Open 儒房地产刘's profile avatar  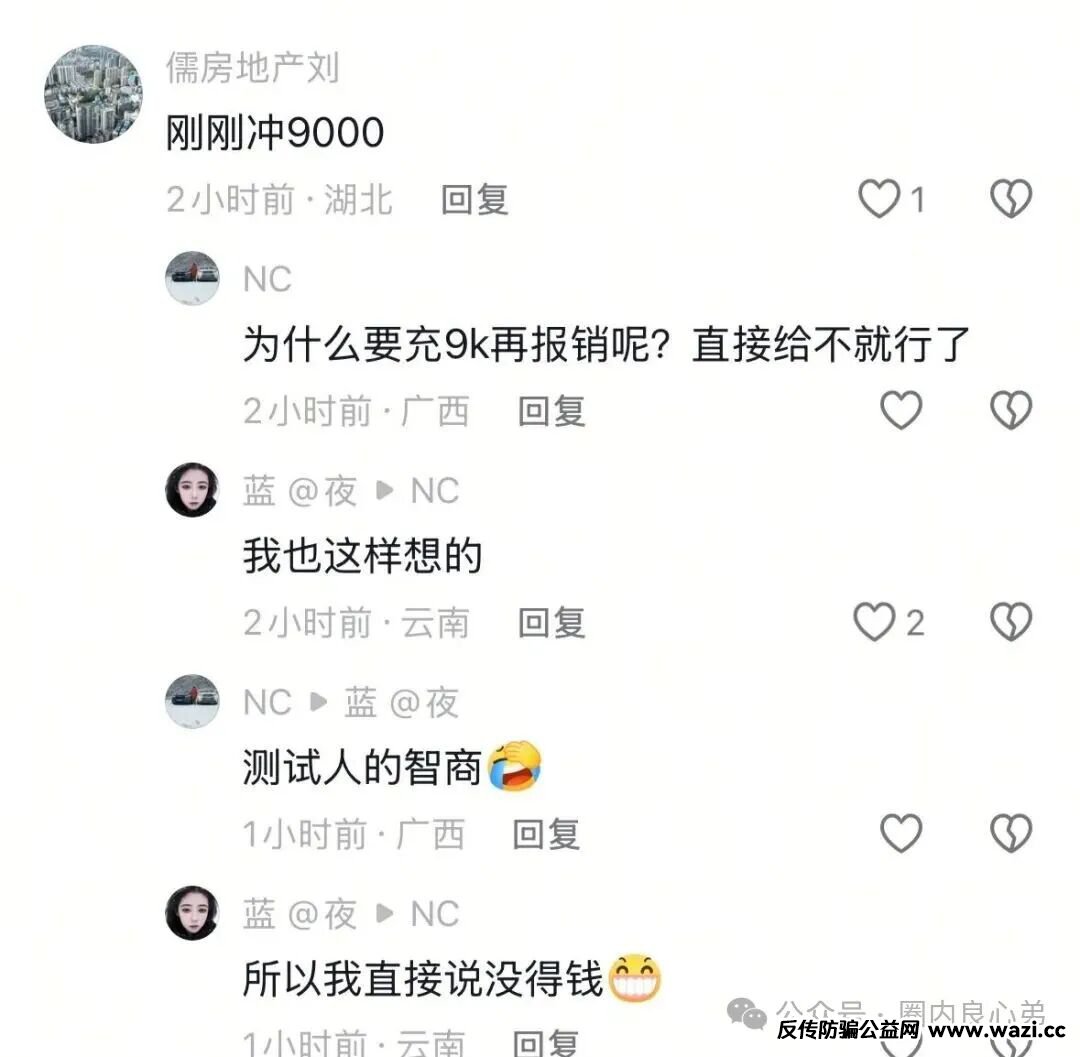pos(93,94)
